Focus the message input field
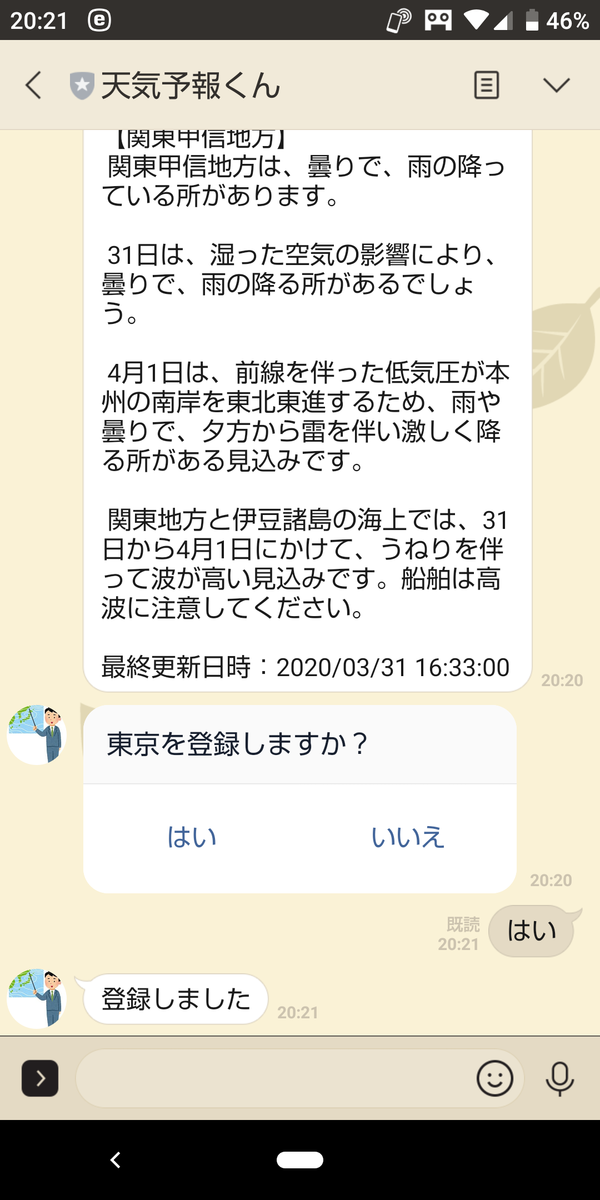The height and width of the screenshot is (1200, 600). pos(270,1078)
